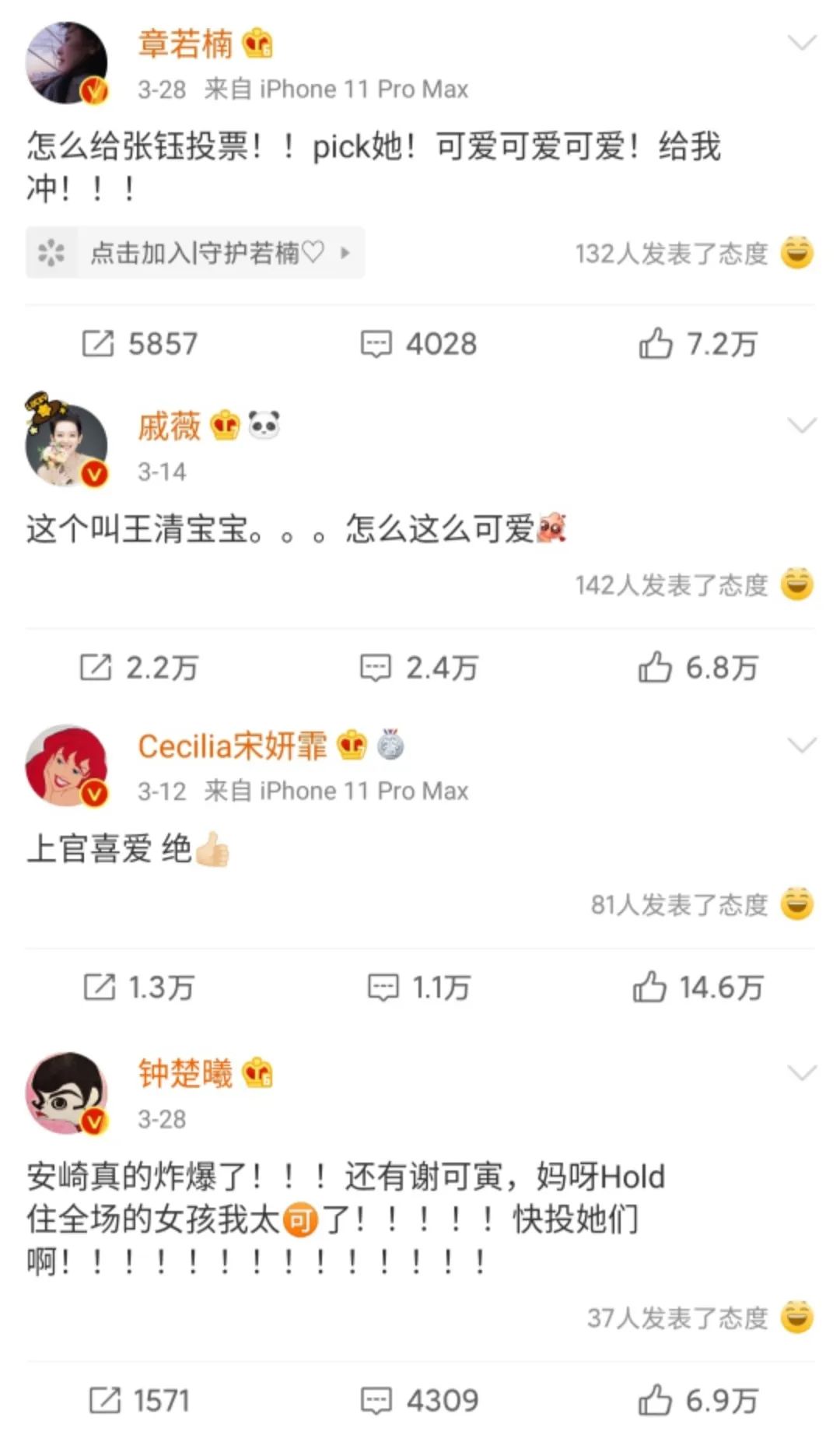Open the 4309 comments on 钟楚曦's post

(418, 1401)
